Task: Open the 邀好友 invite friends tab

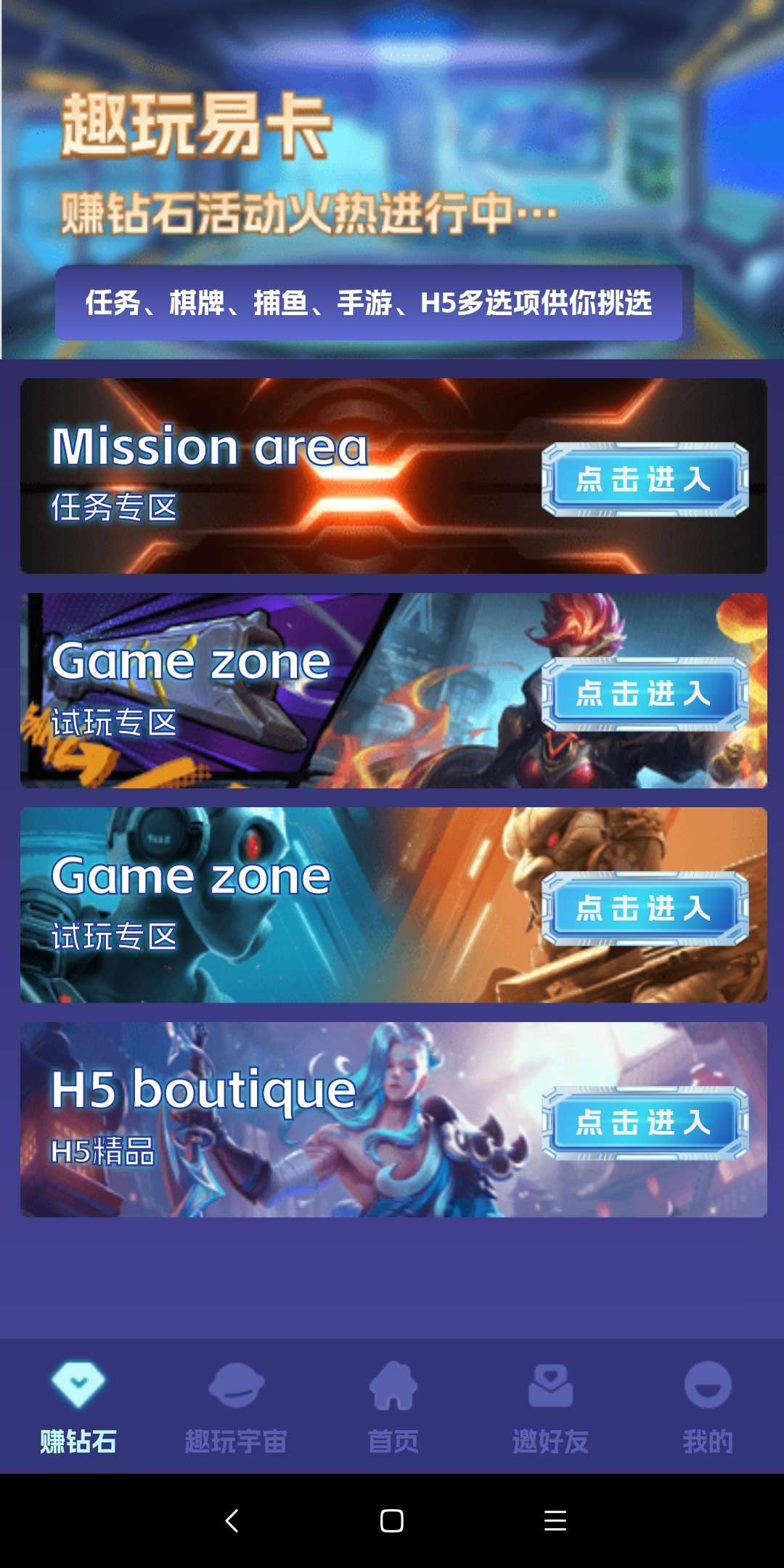Action: click(550, 1407)
